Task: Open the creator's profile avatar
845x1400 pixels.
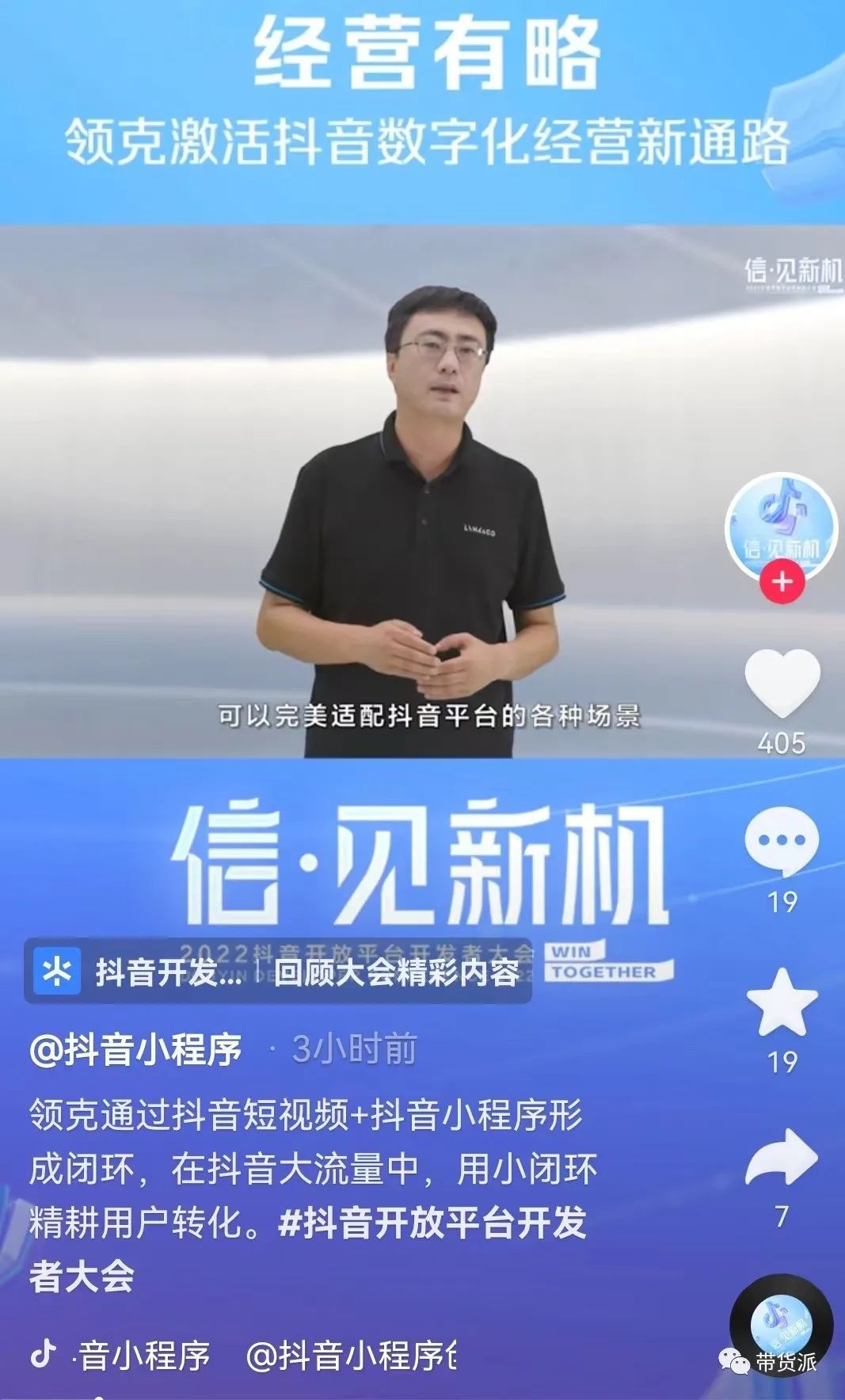Action: point(782,527)
